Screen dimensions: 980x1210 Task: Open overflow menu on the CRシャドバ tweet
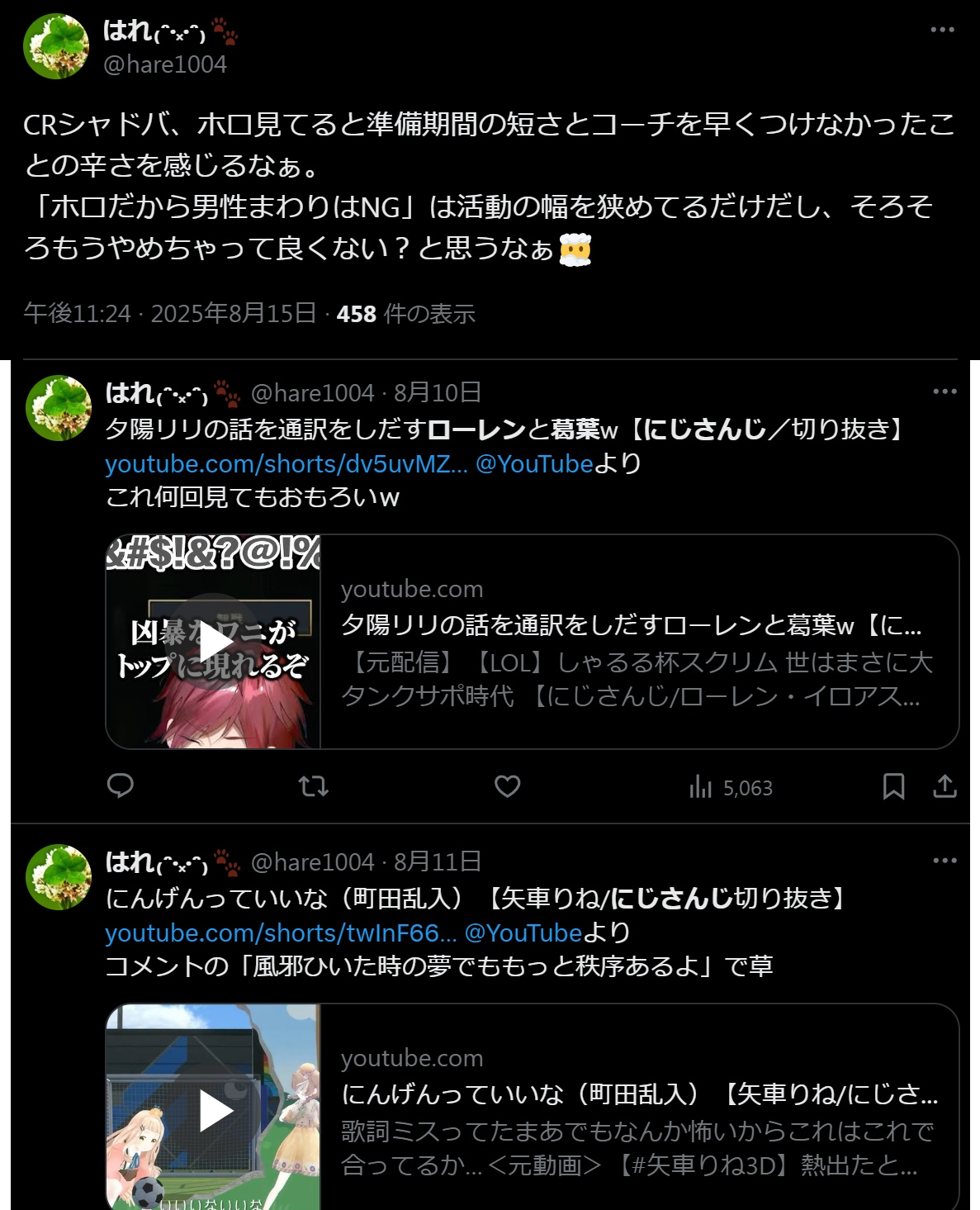(x=942, y=30)
